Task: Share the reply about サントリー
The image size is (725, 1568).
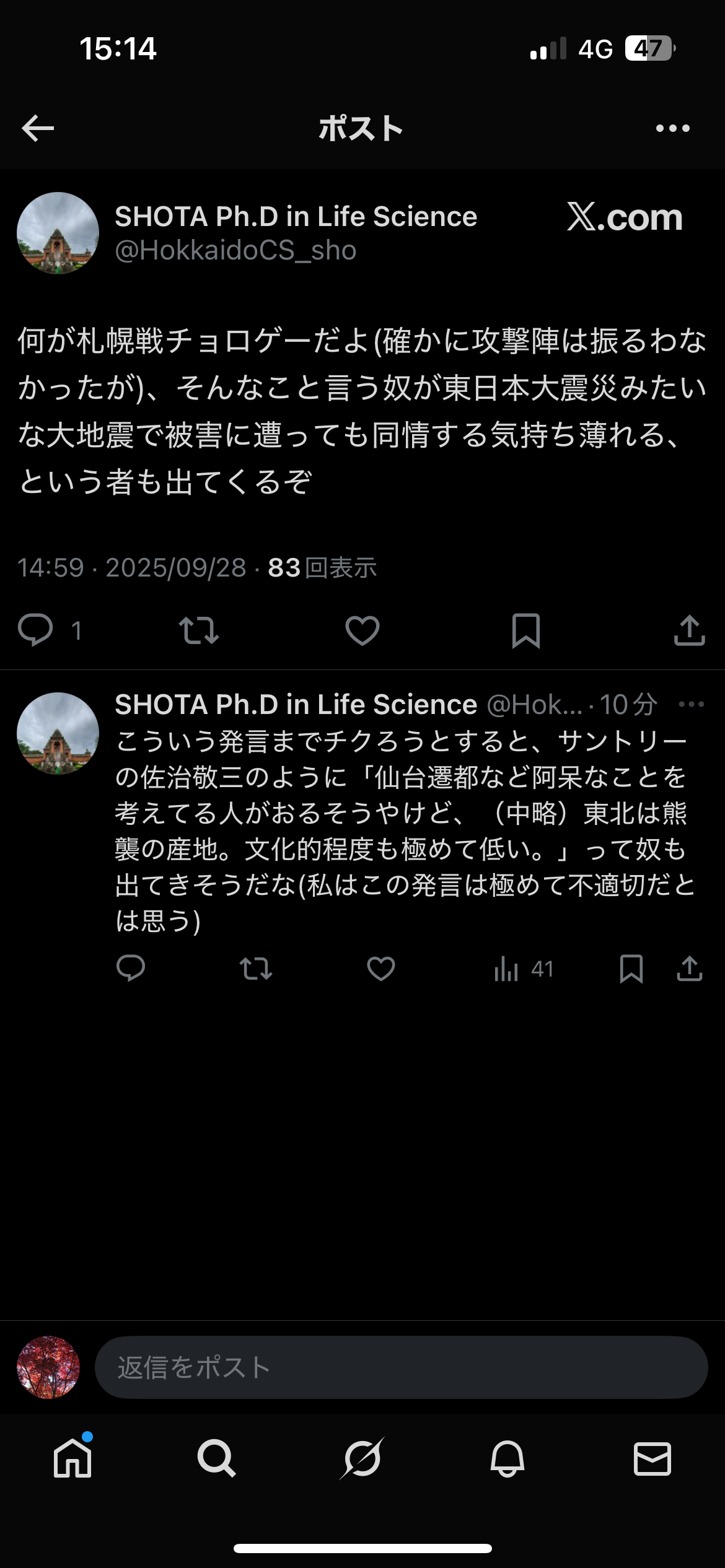Action: 689,969
